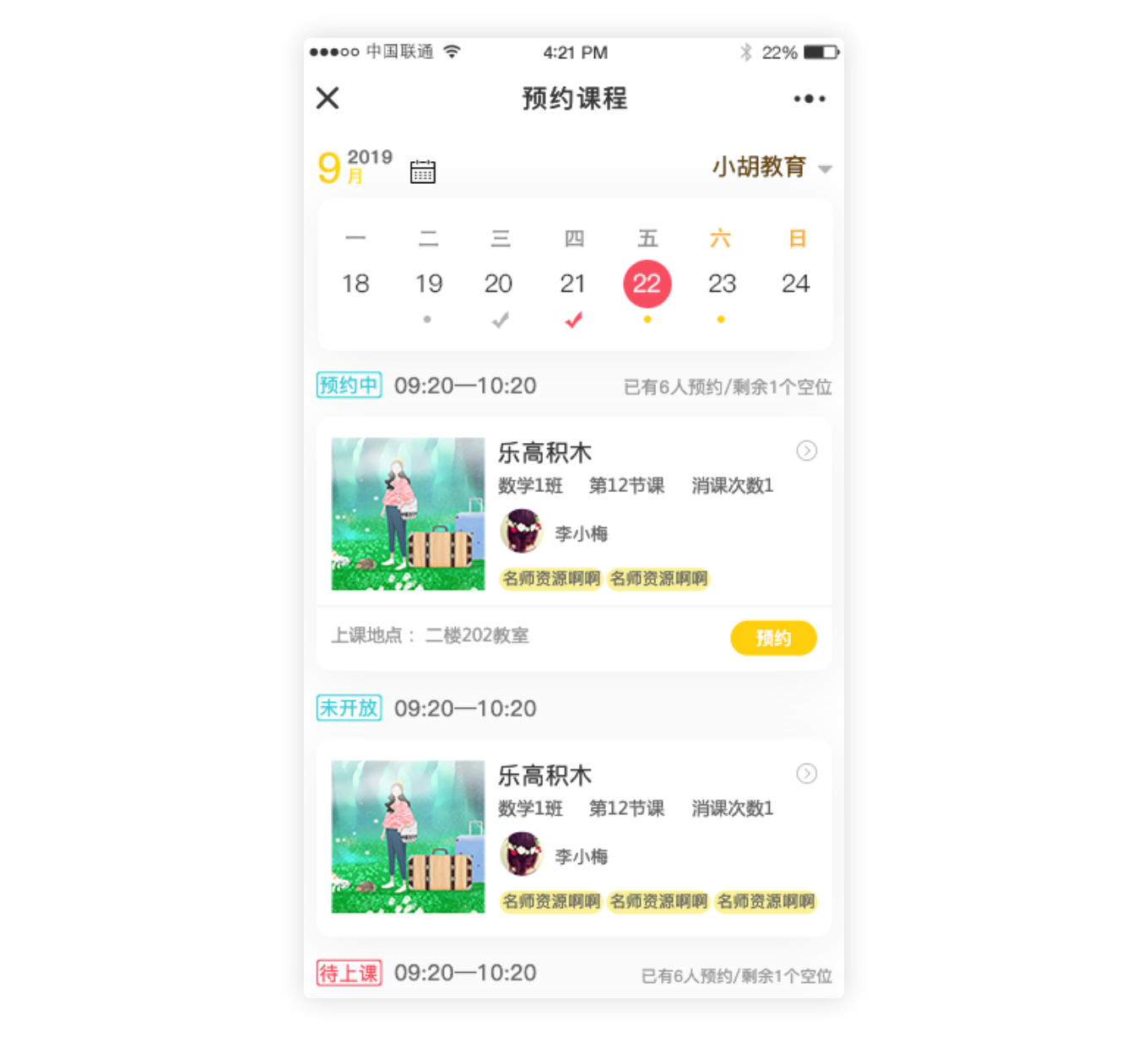Pick Saturday the 23rd

pos(722,284)
